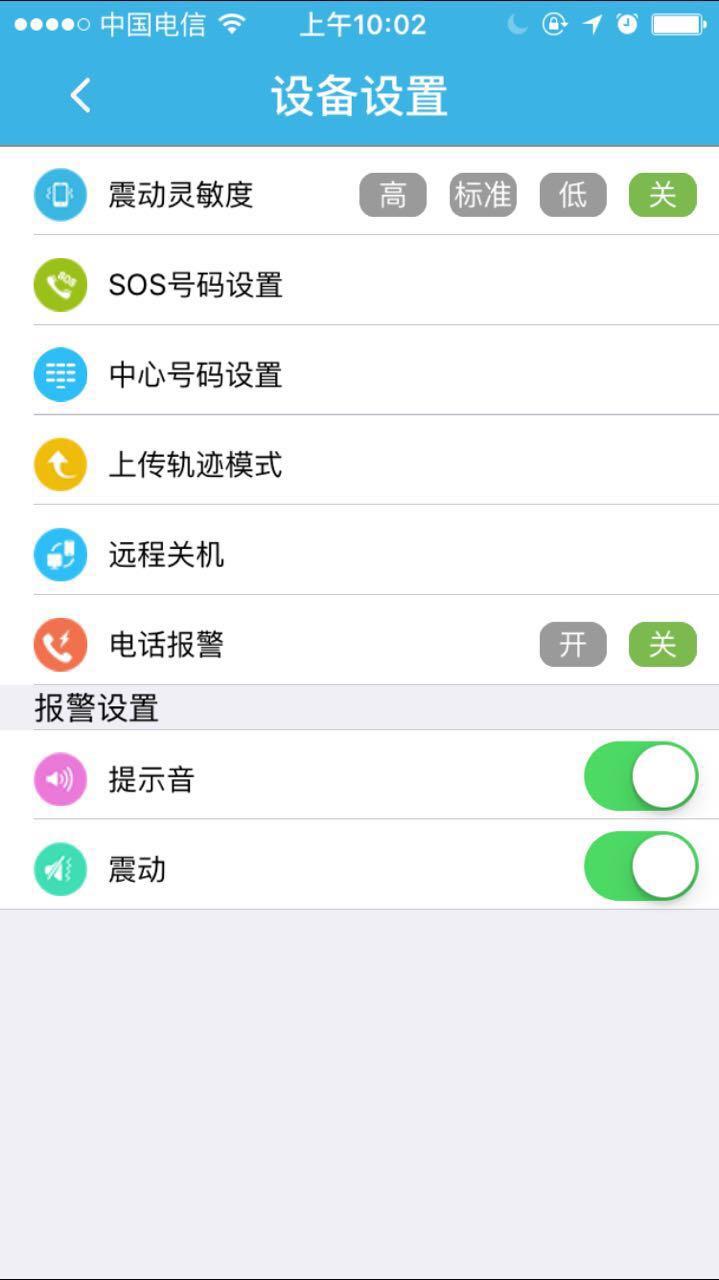The image size is (719, 1280).
Task: Set 震动灵敏度 to 高
Action: (393, 195)
